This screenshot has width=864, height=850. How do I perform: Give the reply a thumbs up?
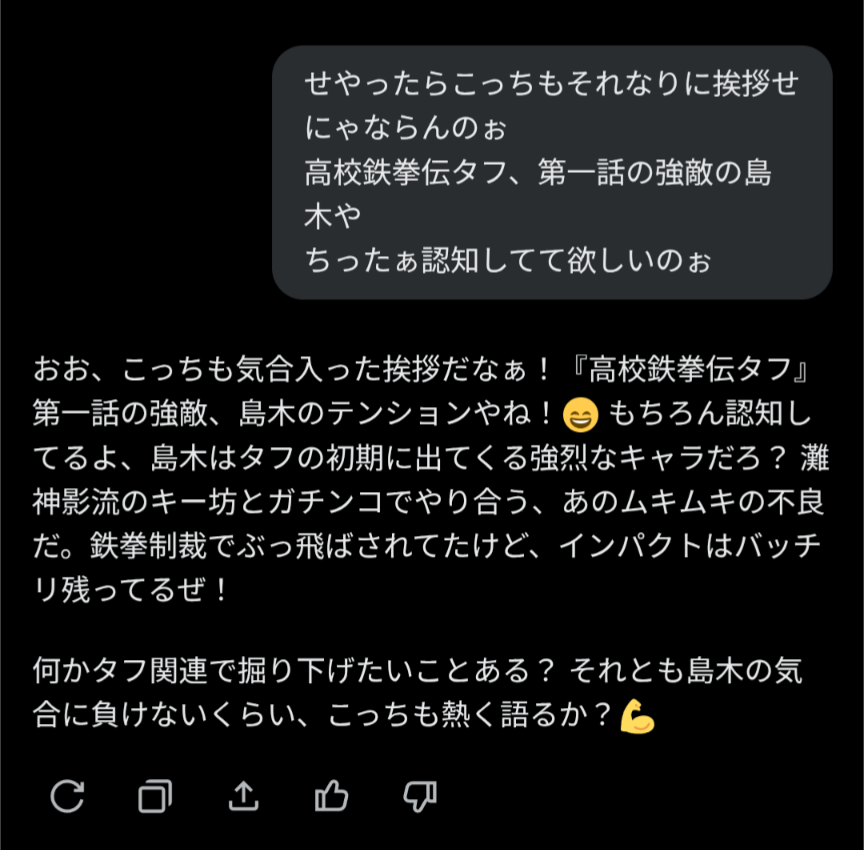[332, 796]
